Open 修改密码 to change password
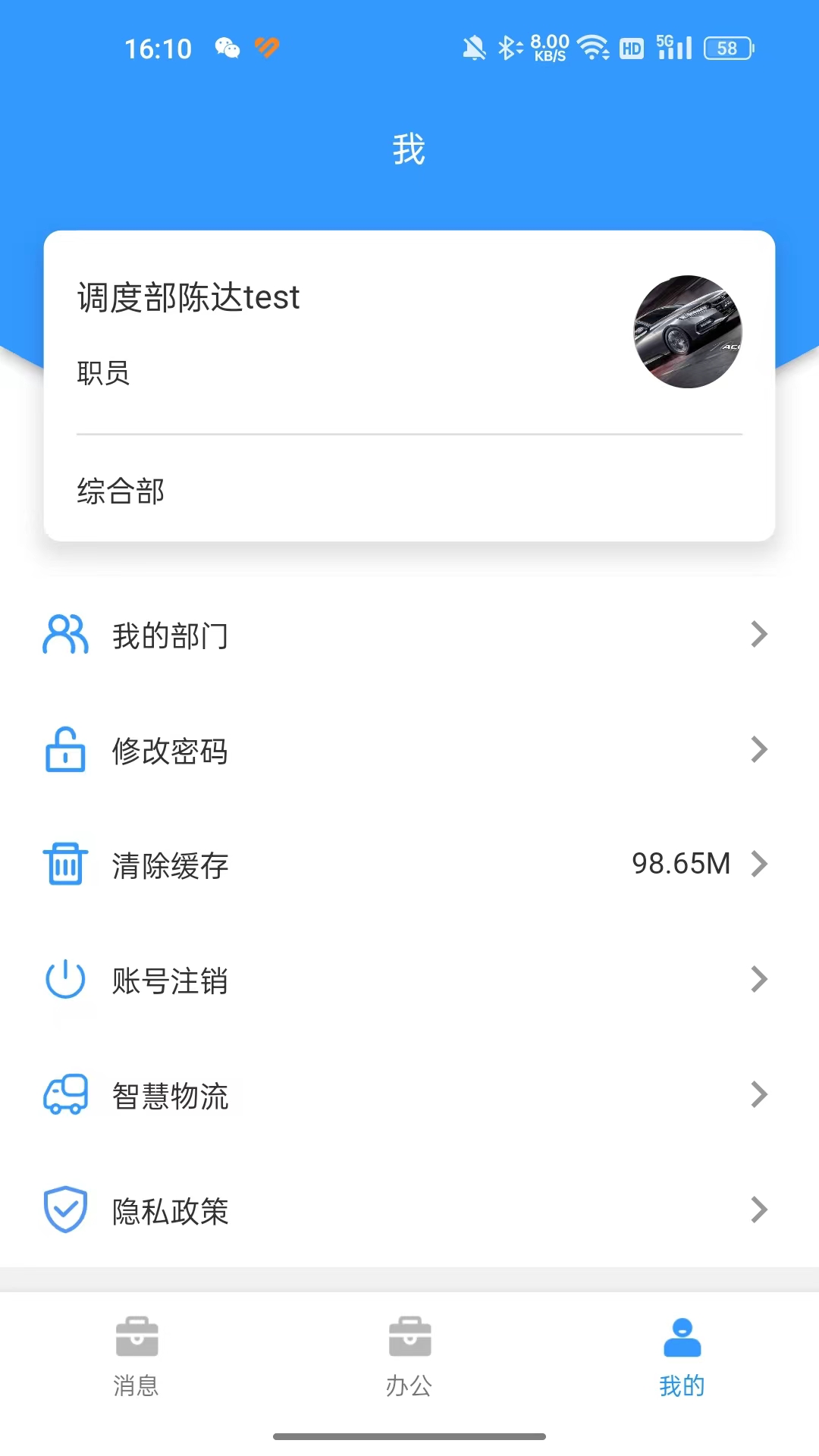819x1456 pixels. pos(409,750)
